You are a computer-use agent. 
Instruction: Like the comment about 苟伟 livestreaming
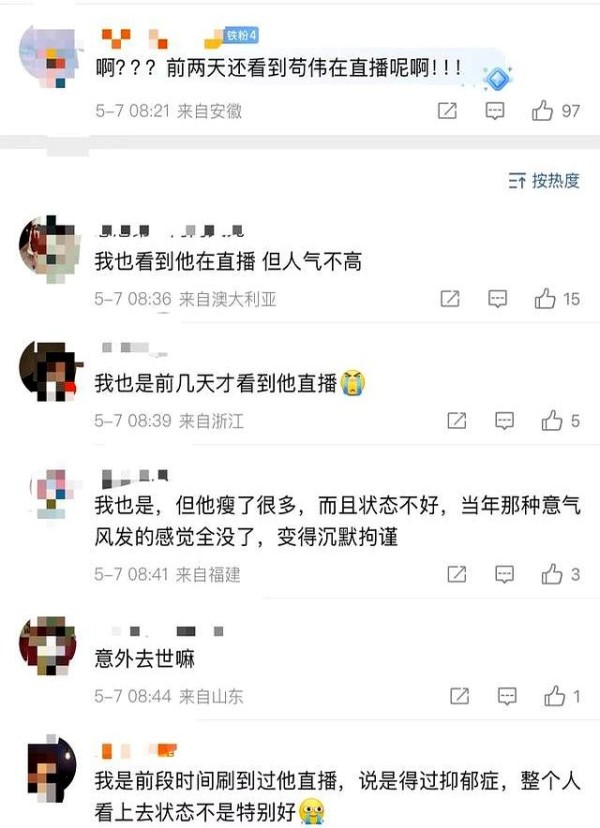543,111
